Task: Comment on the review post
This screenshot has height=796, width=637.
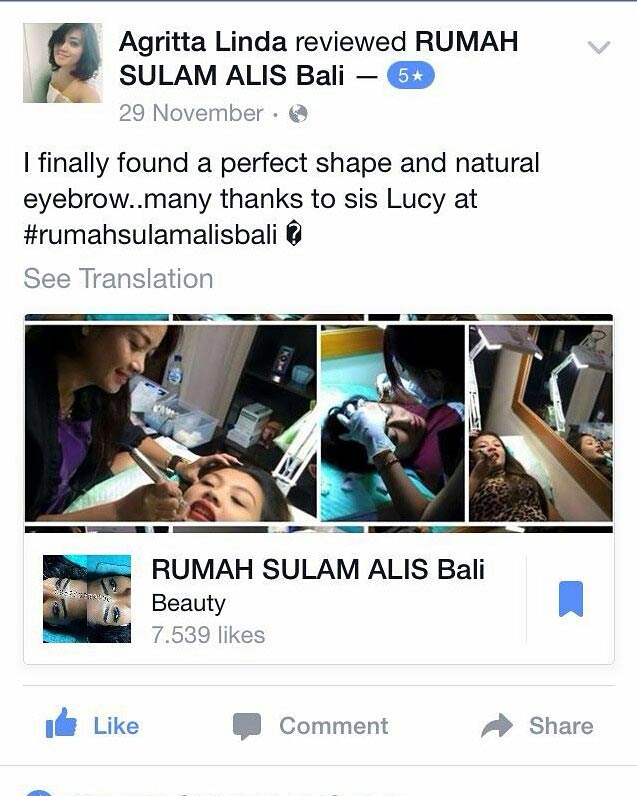Action: click(311, 726)
